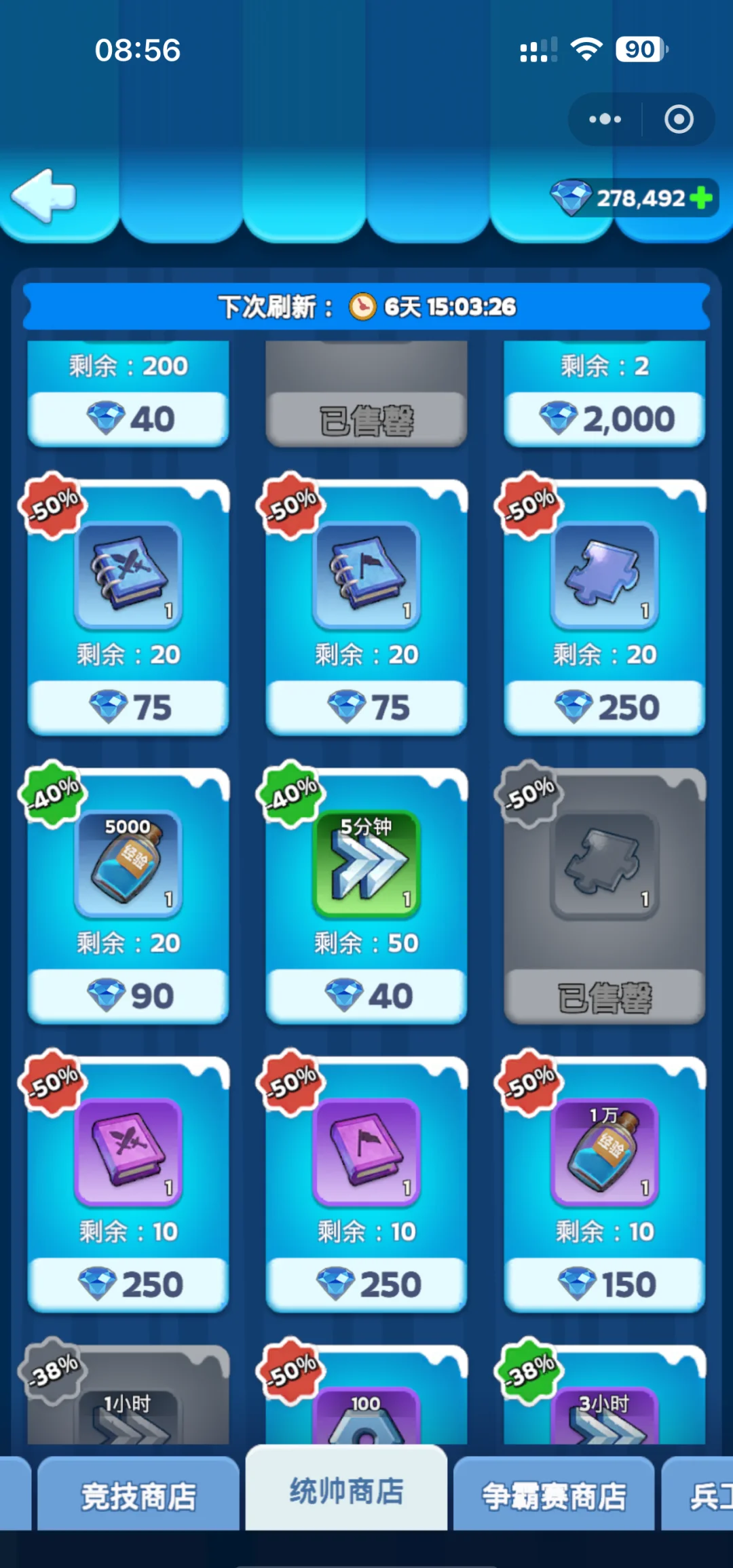Buy the blue sword book for 75 diamonds
733x1568 pixels.
point(128,707)
